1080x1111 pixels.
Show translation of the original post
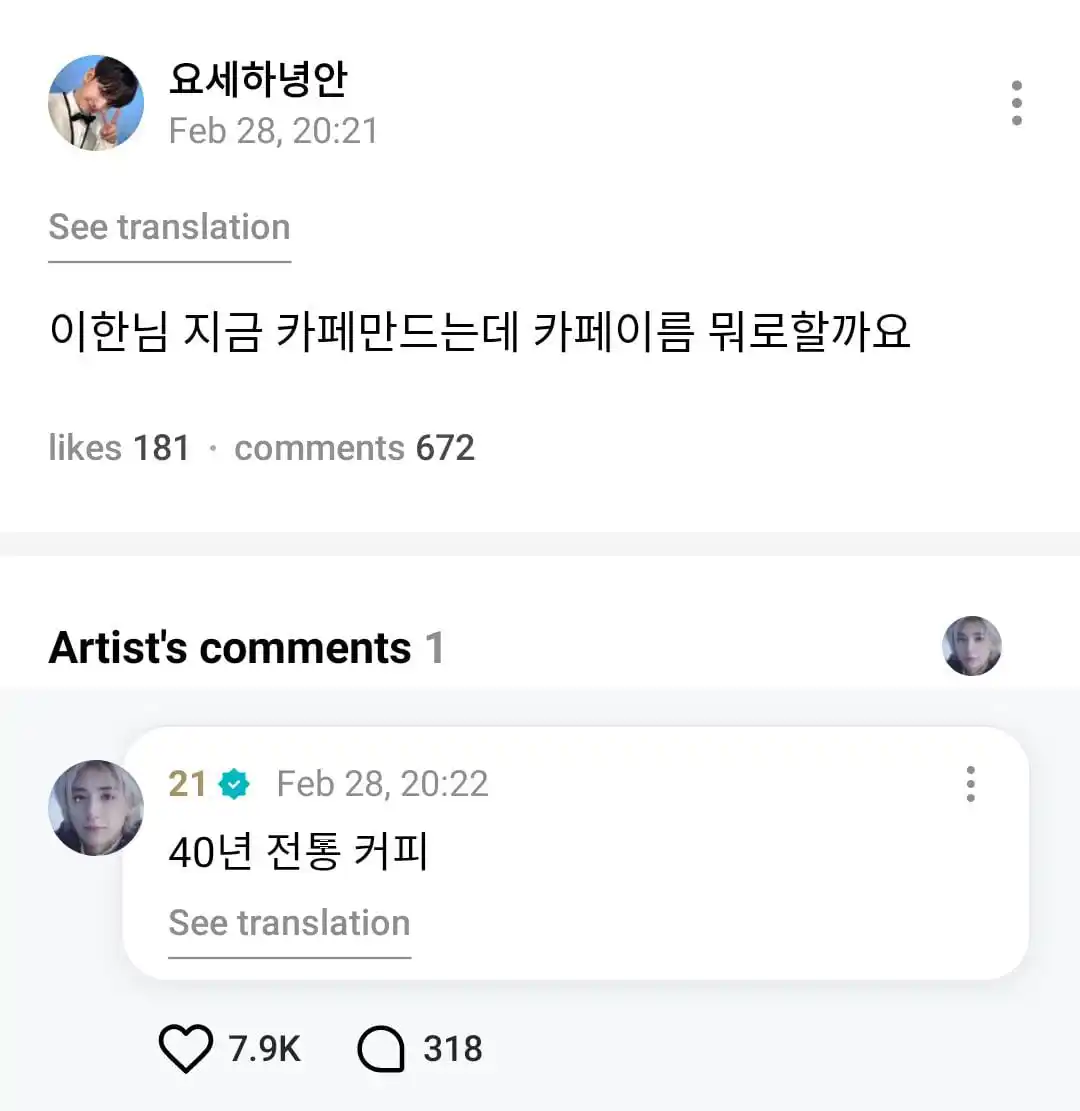pyautogui.click(x=168, y=227)
